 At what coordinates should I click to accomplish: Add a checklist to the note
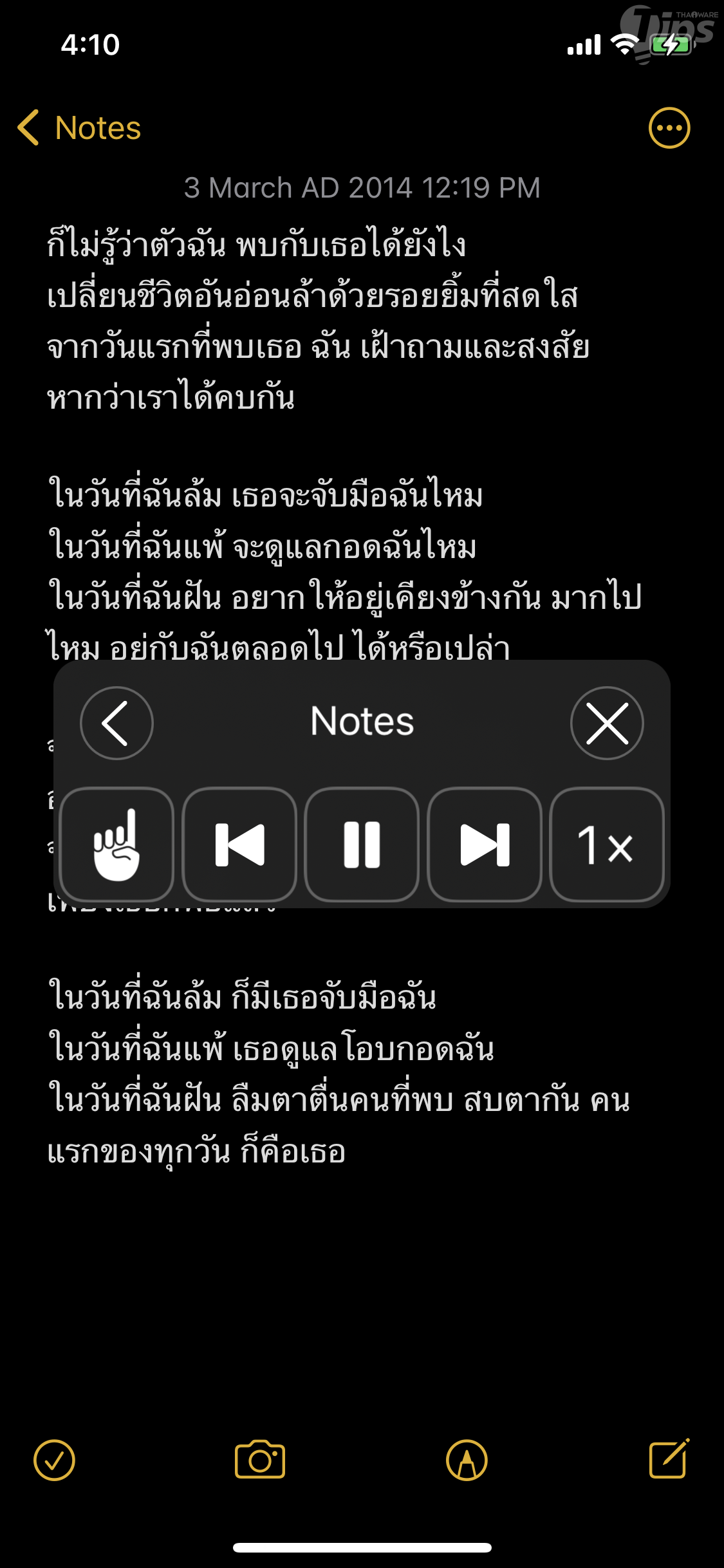click(x=54, y=1460)
